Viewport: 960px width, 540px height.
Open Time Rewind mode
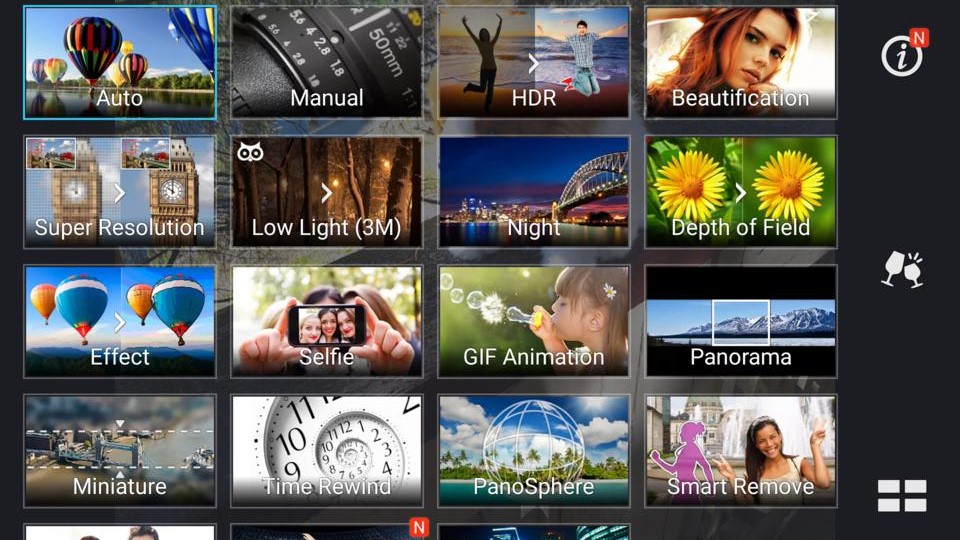click(x=327, y=451)
